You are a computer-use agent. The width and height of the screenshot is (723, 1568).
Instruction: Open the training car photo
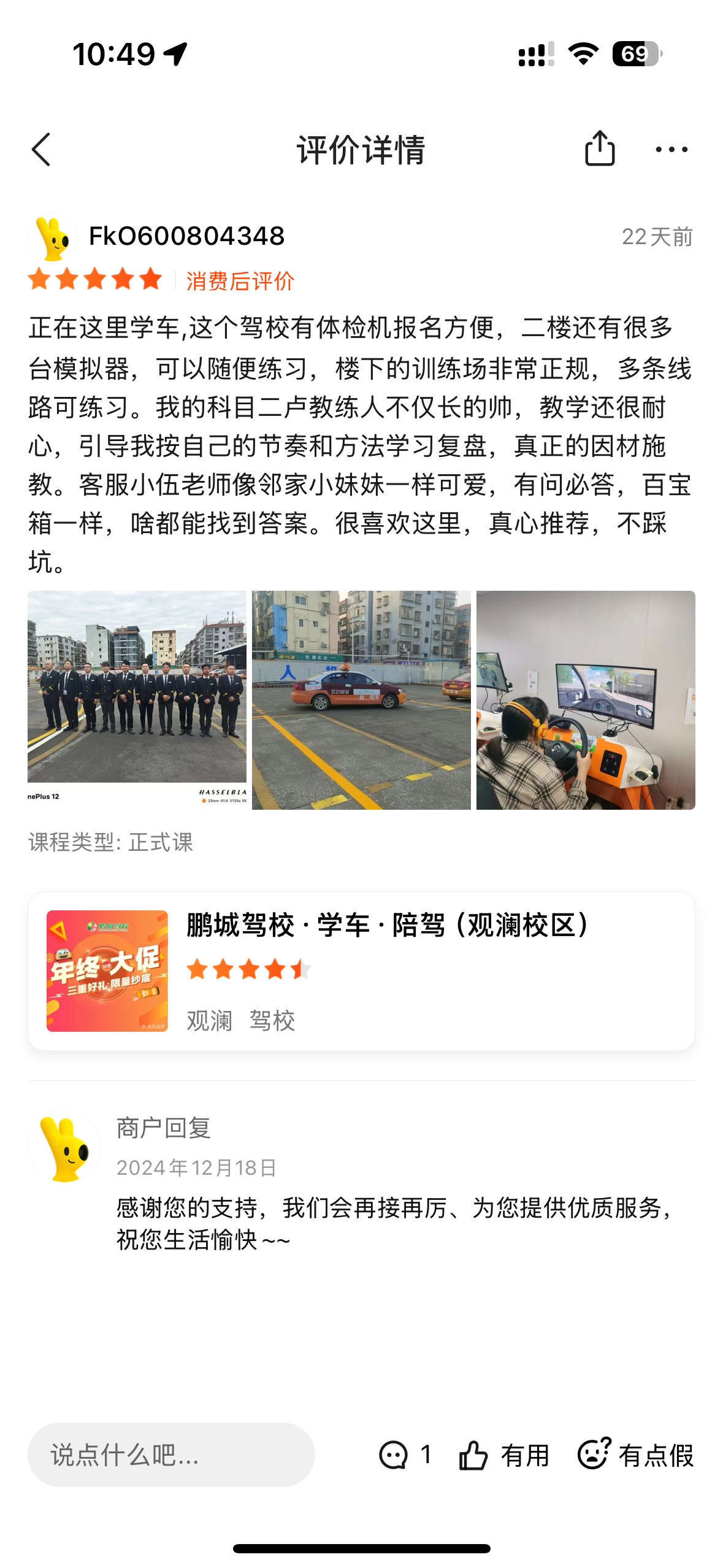361,700
